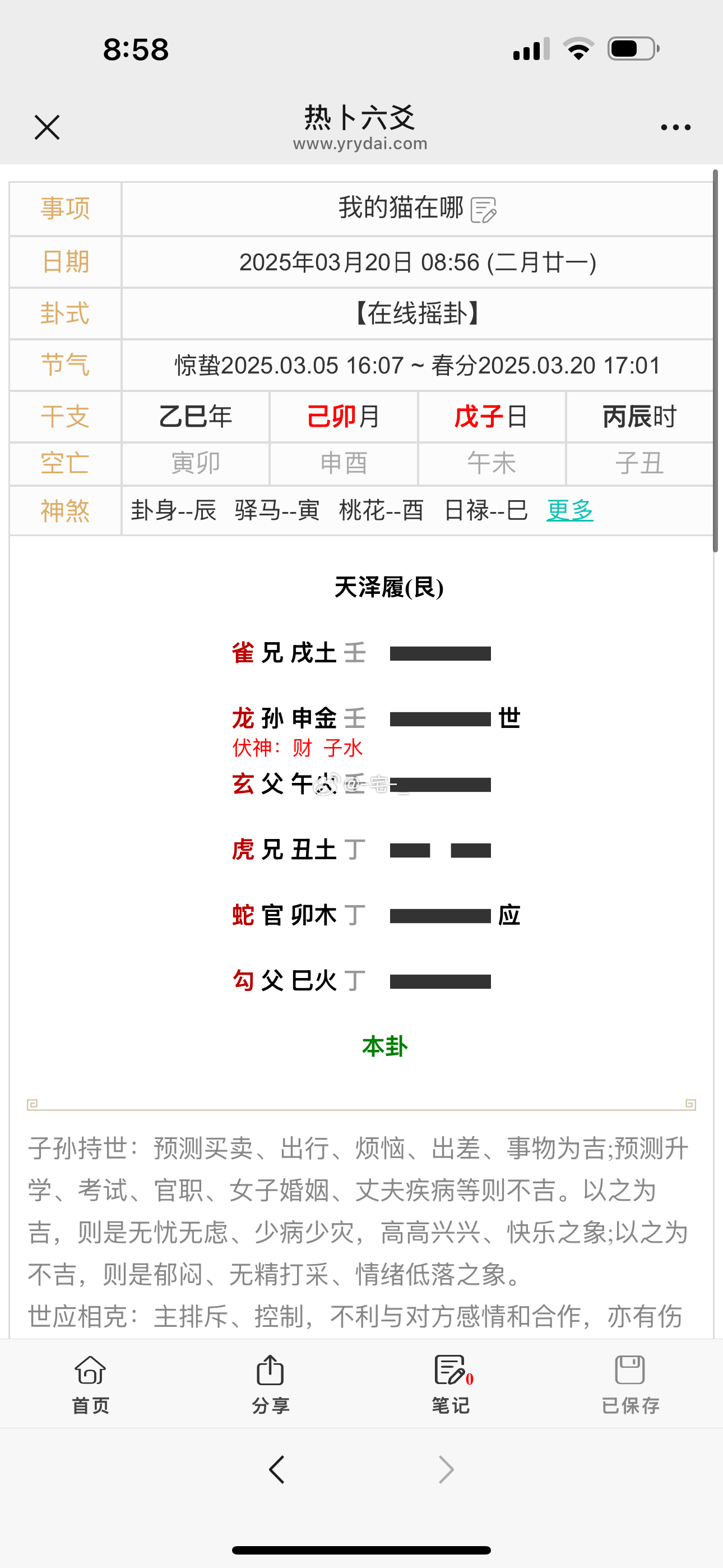This screenshot has width=723, height=1568.
Task: Open the three-dot overflow menu
Action: 675,127
